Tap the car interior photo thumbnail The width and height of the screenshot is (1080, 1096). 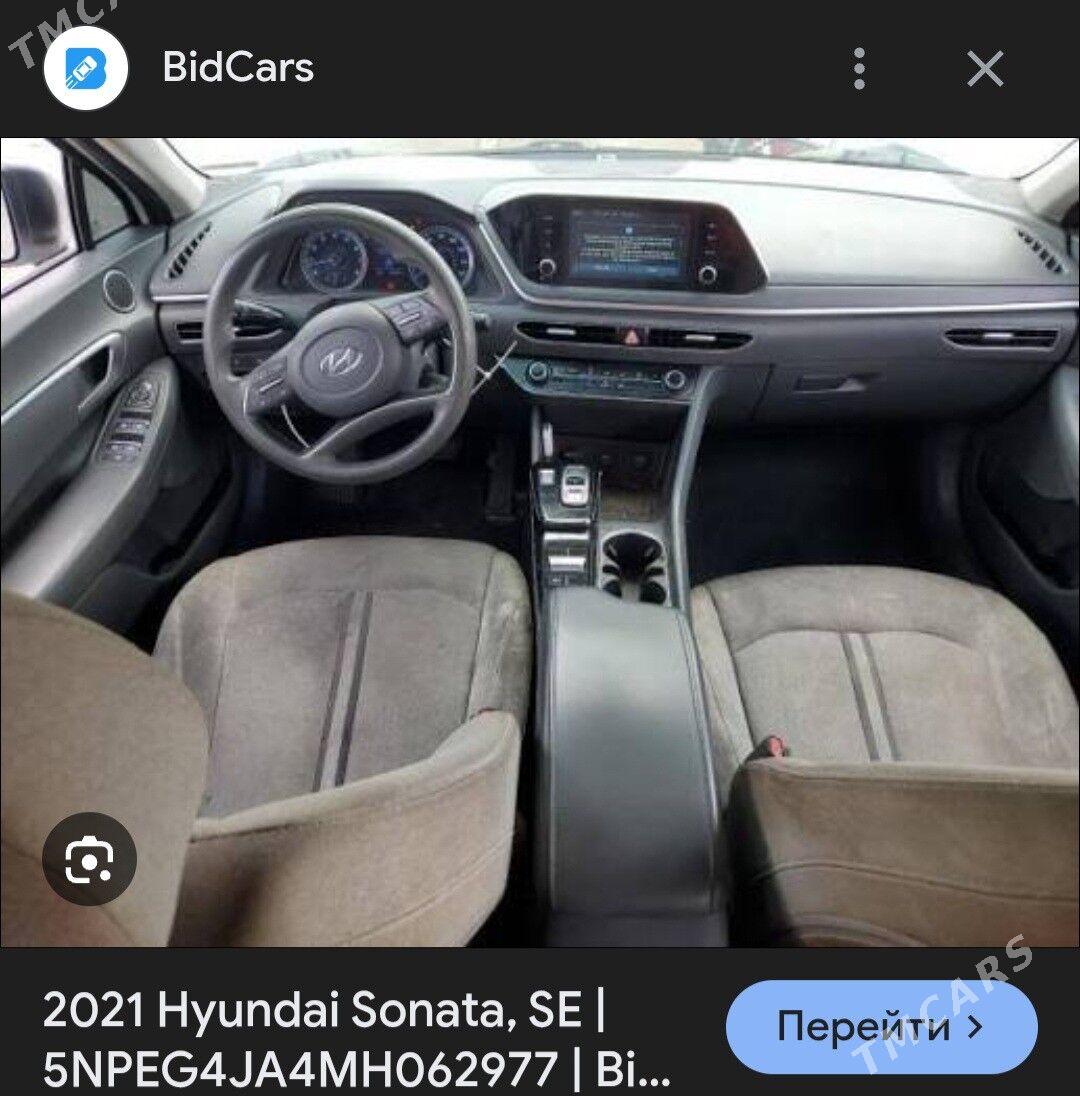pos(540,540)
